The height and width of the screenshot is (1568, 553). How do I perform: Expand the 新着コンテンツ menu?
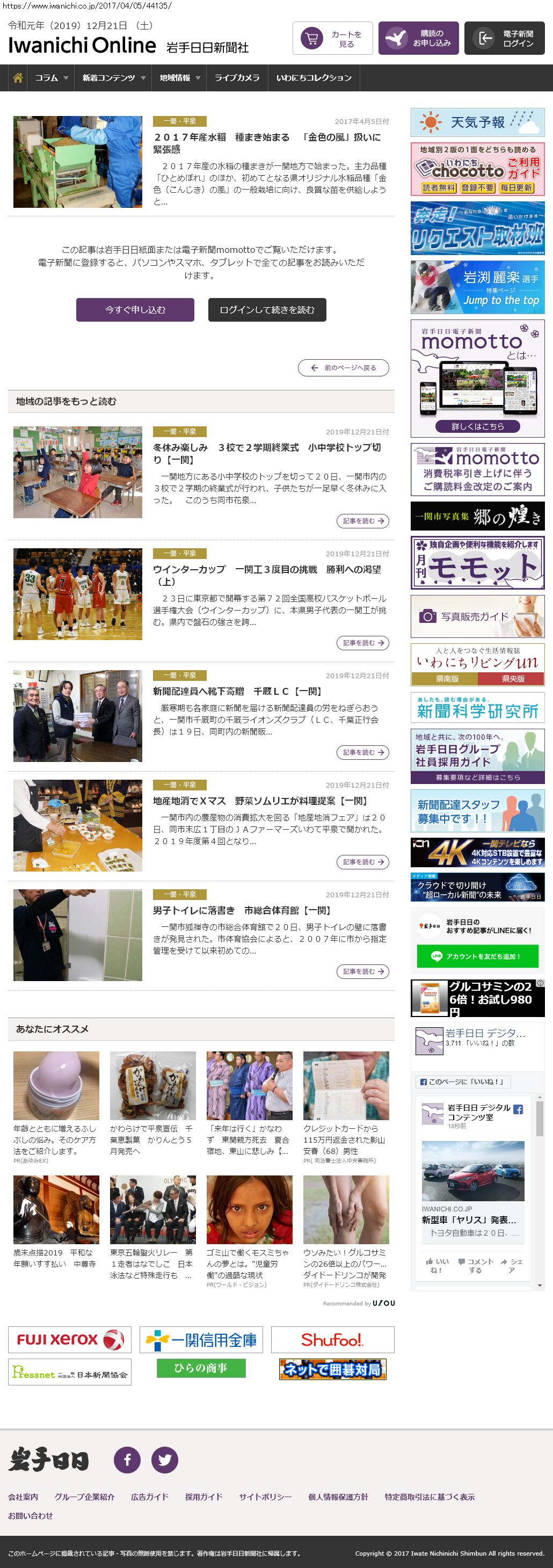(114, 78)
